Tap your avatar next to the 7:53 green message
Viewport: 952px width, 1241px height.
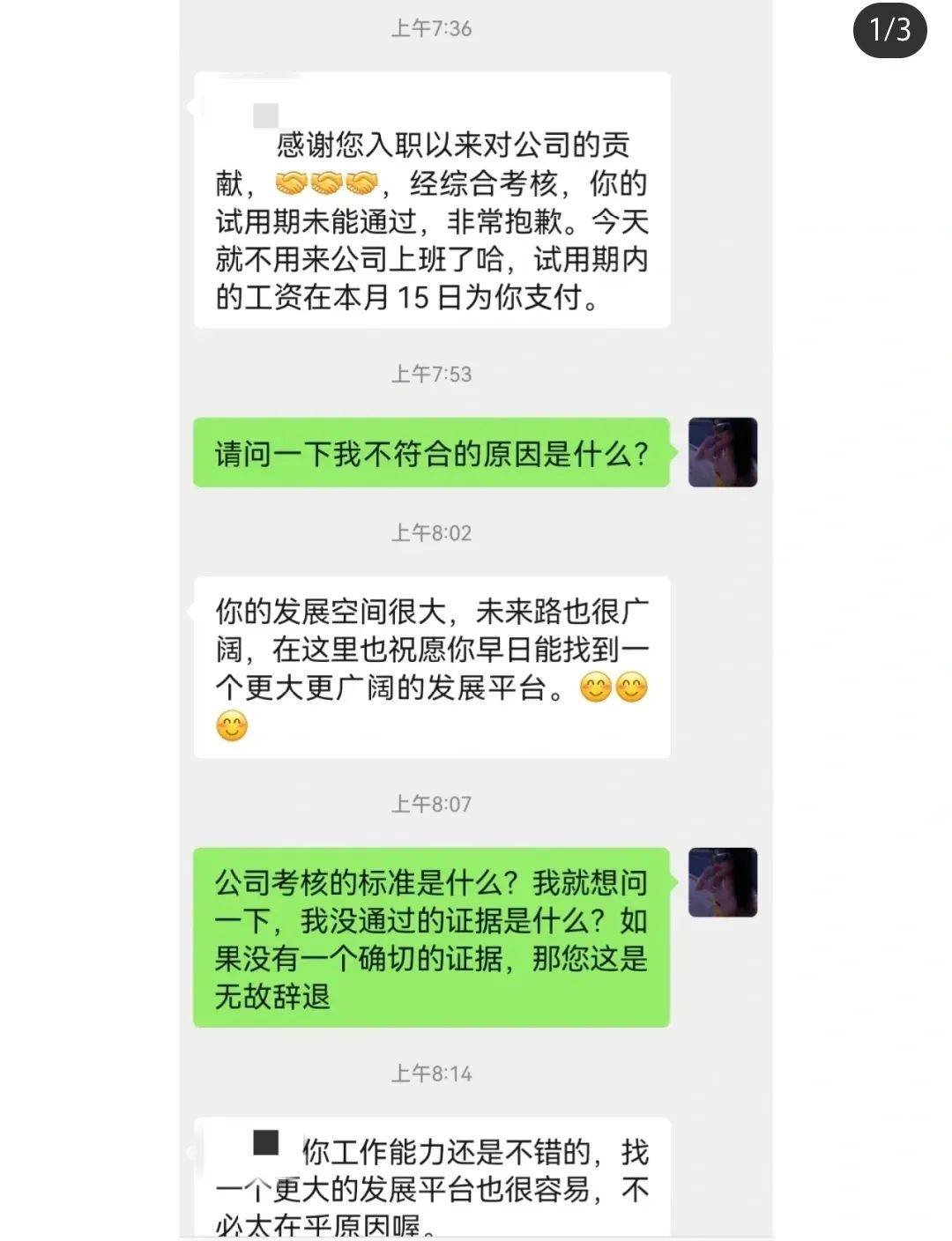coord(722,453)
